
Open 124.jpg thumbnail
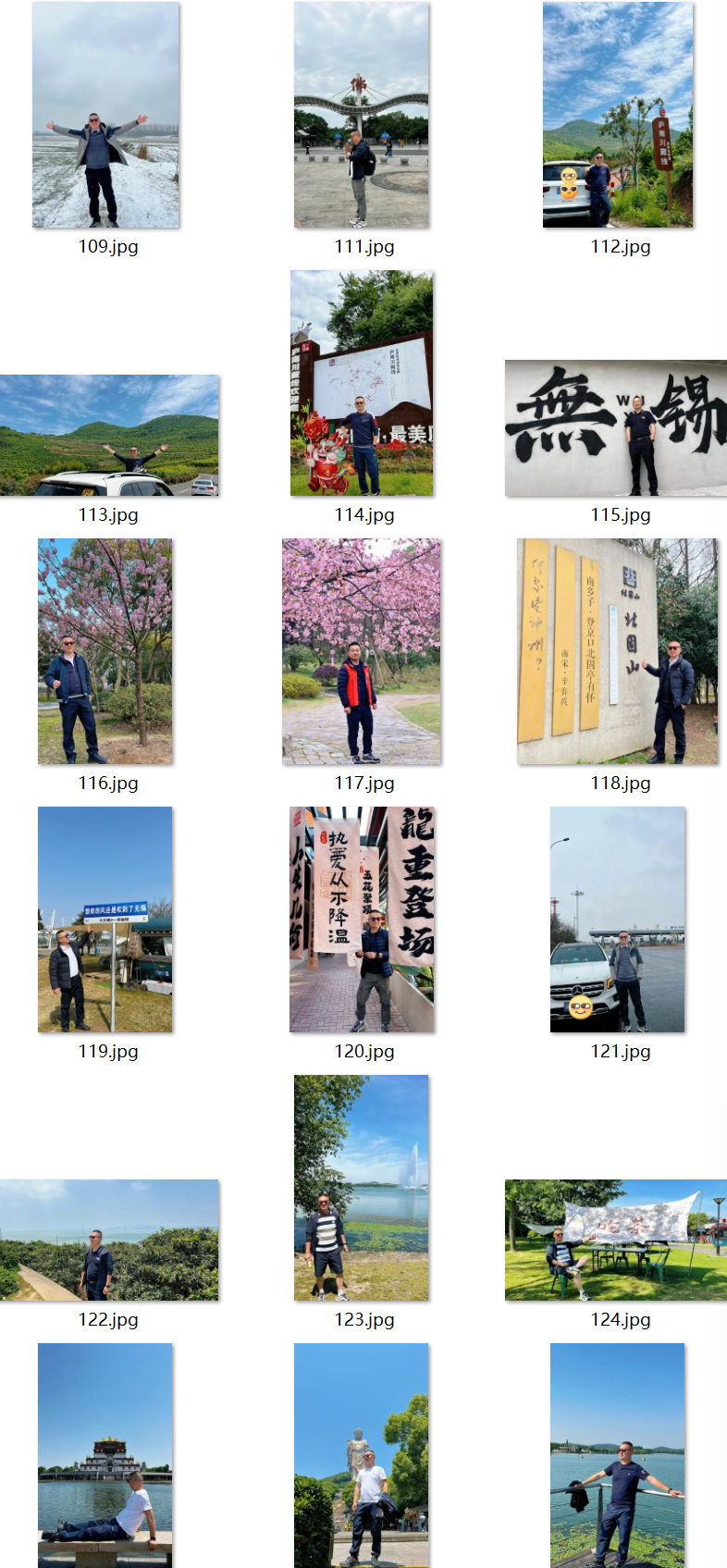616,1240
